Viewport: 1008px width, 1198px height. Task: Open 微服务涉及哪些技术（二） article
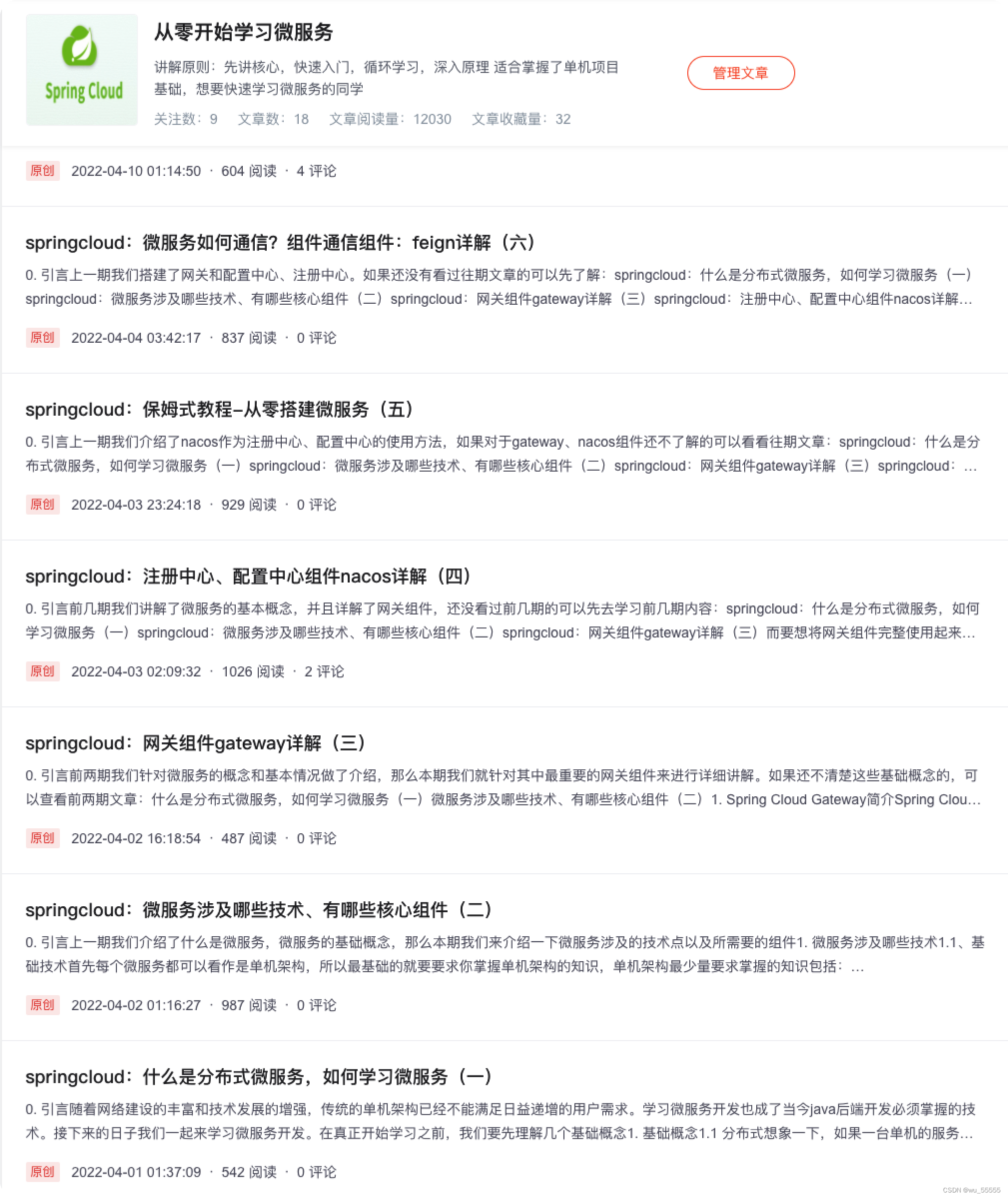(258, 911)
